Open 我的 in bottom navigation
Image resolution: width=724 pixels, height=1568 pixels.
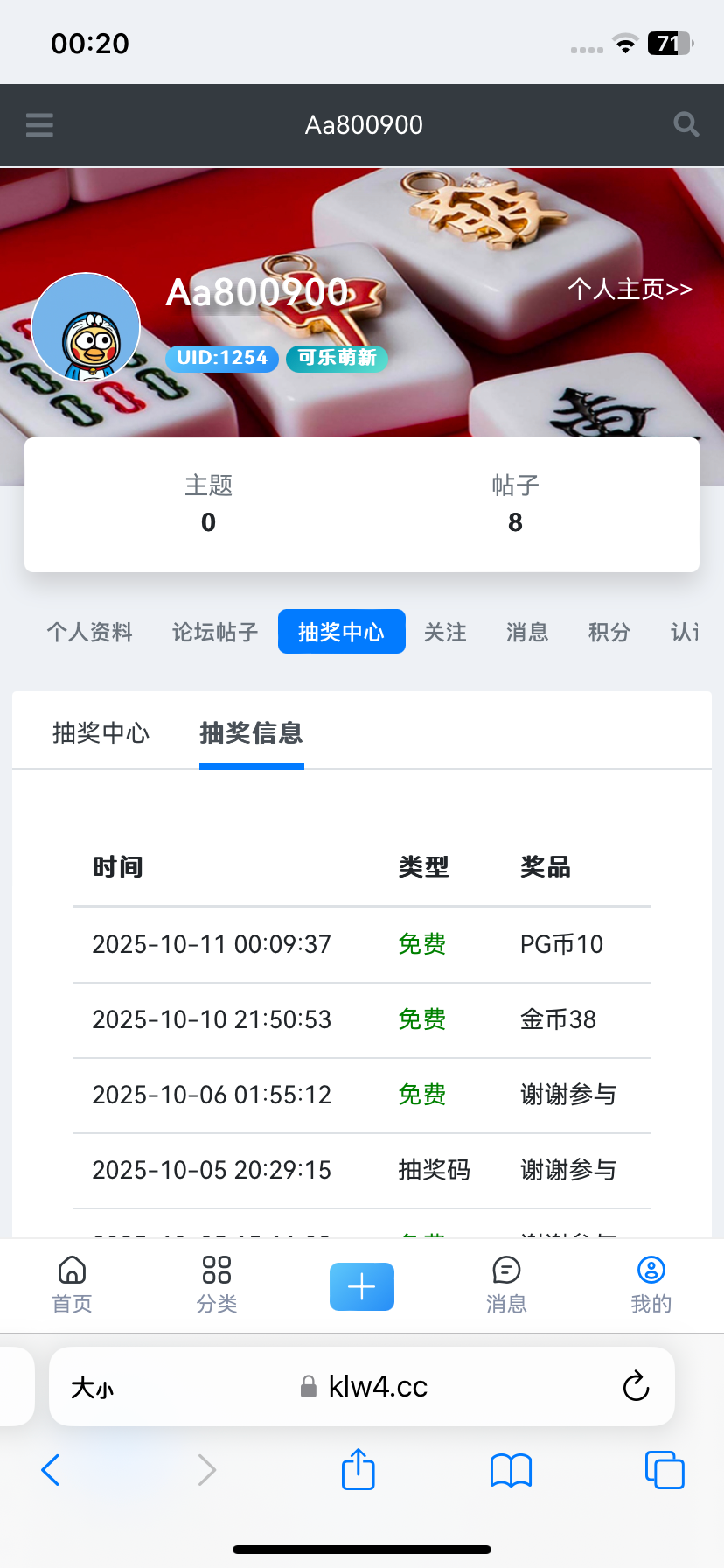[x=651, y=1284]
